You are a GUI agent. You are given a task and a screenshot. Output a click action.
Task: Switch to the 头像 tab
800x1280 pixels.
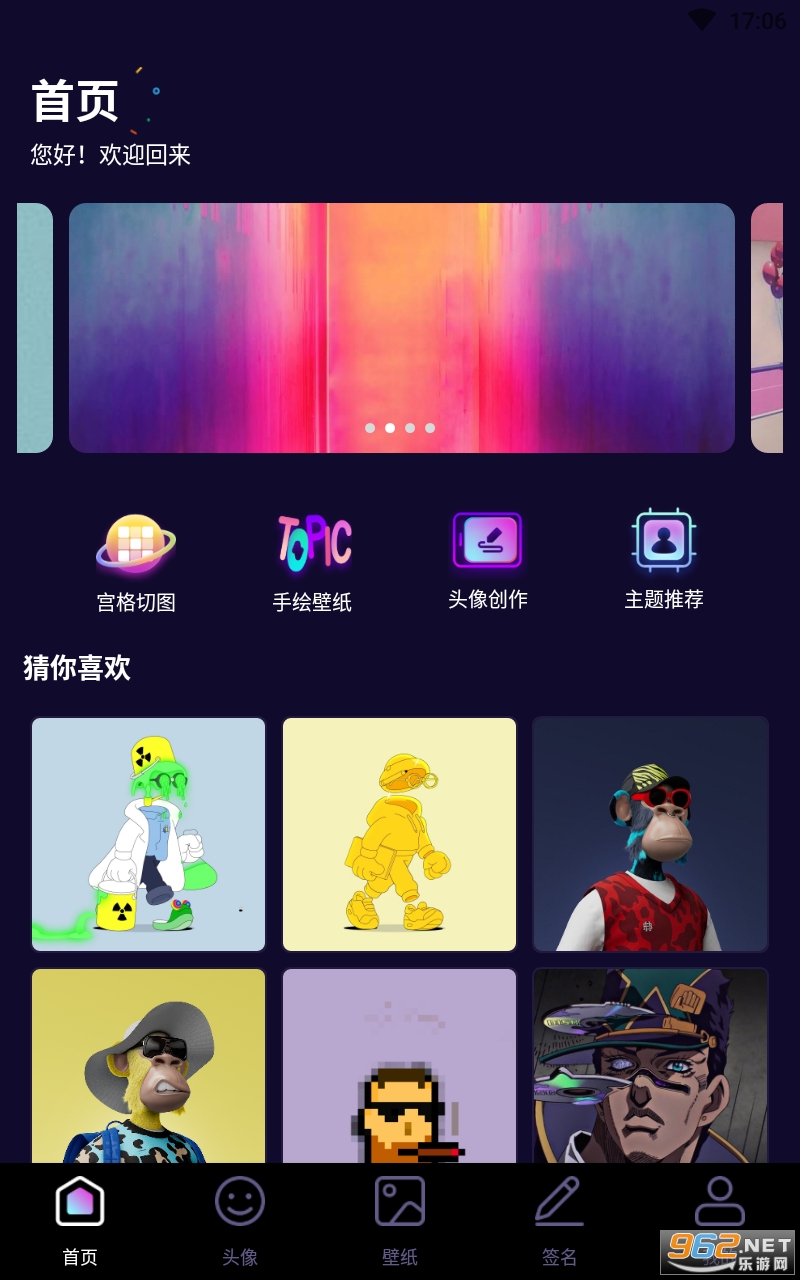point(240,1221)
